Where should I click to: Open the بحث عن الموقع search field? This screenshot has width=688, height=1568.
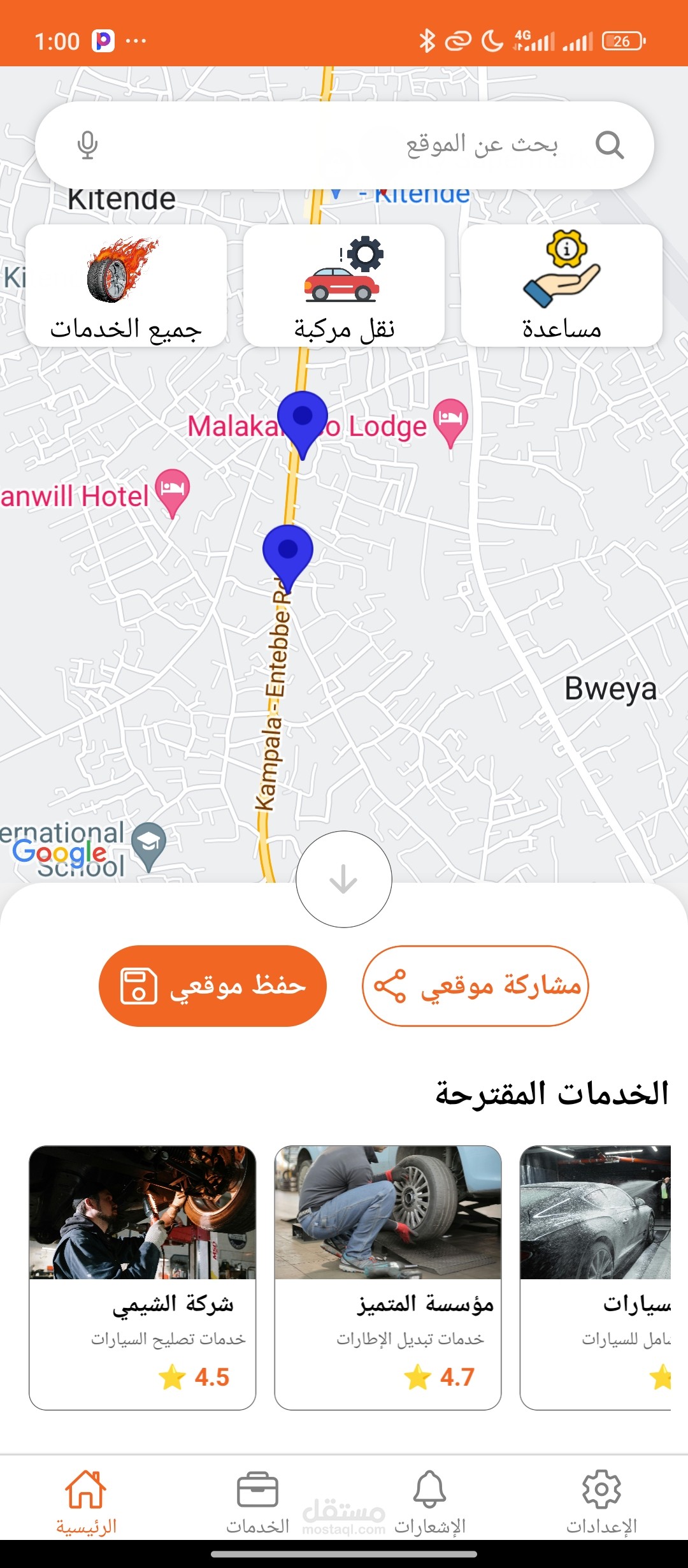click(x=345, y=145)
